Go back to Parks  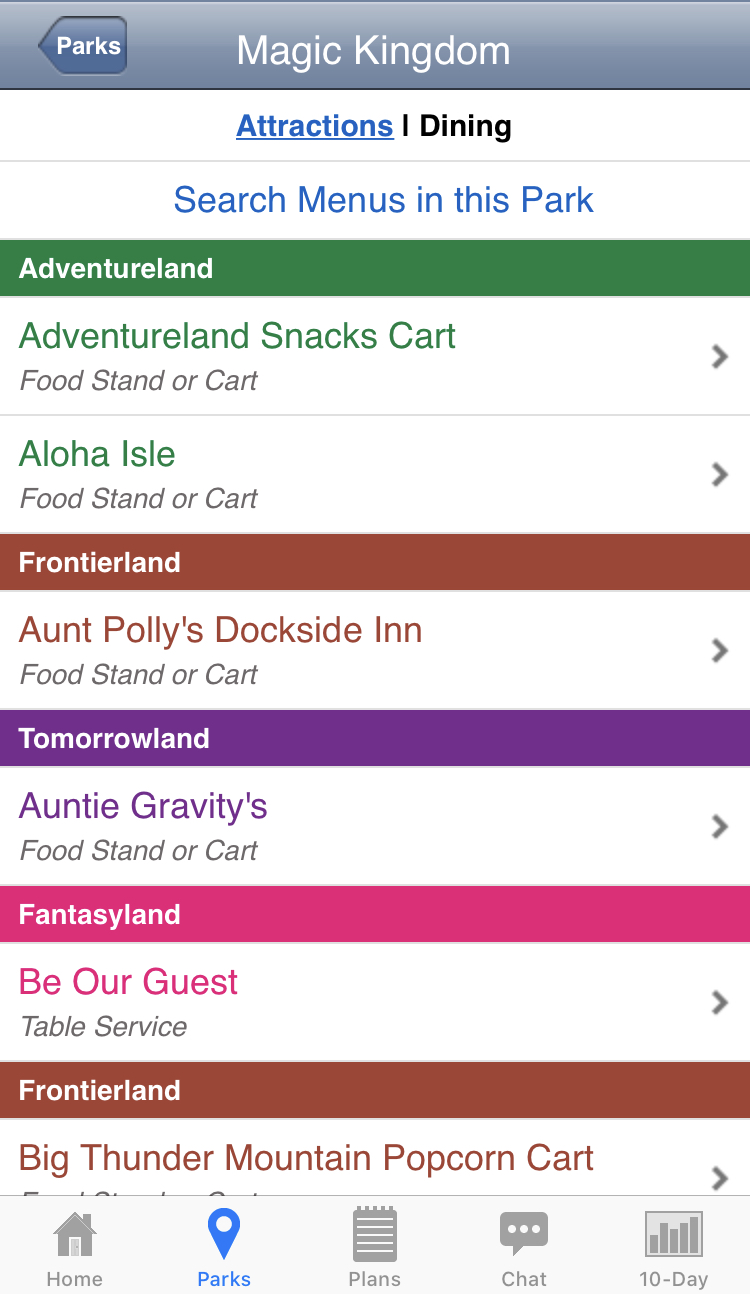coord(84,46)
